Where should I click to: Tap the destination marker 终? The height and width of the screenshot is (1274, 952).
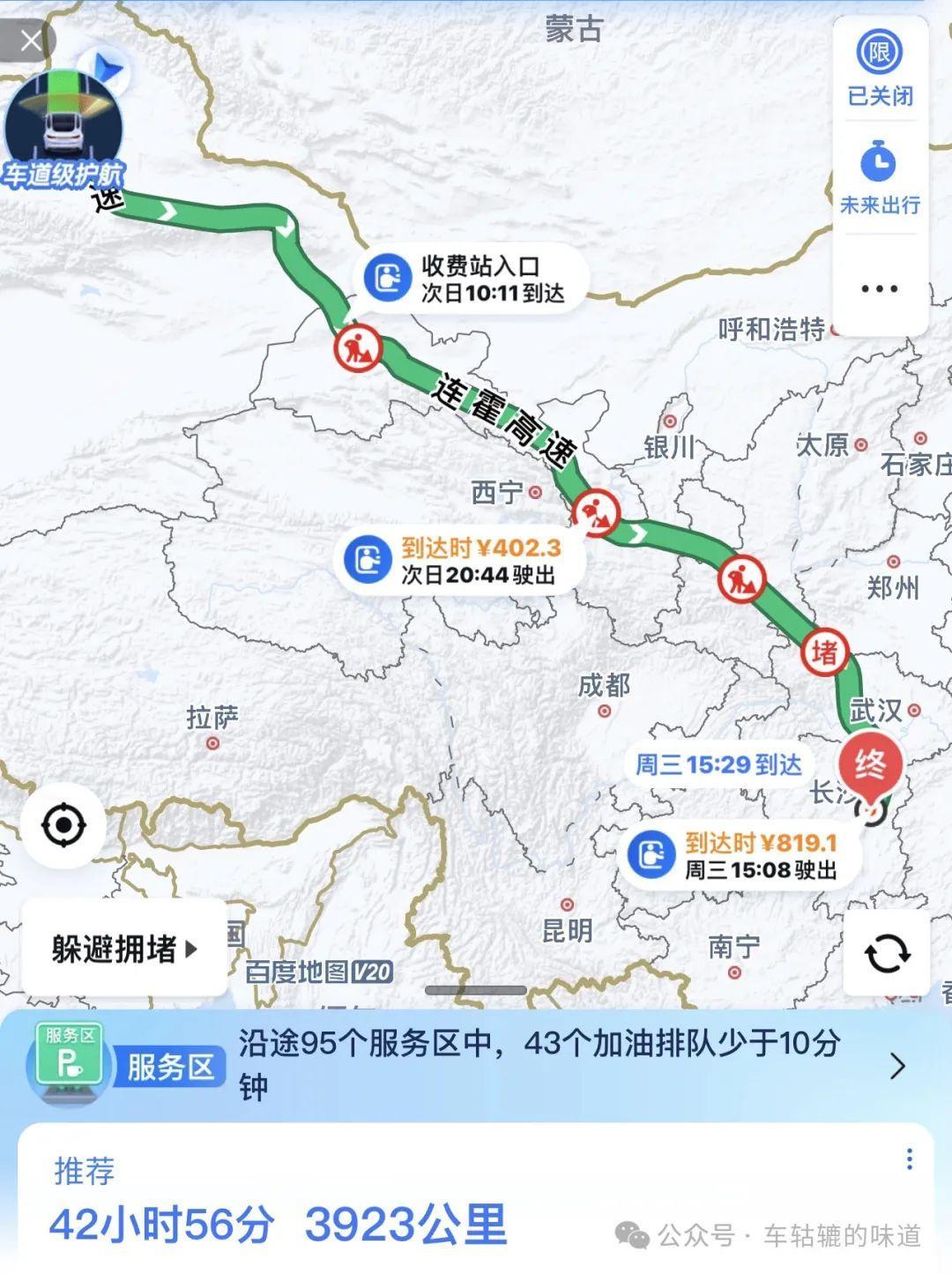tap(871, 765)
